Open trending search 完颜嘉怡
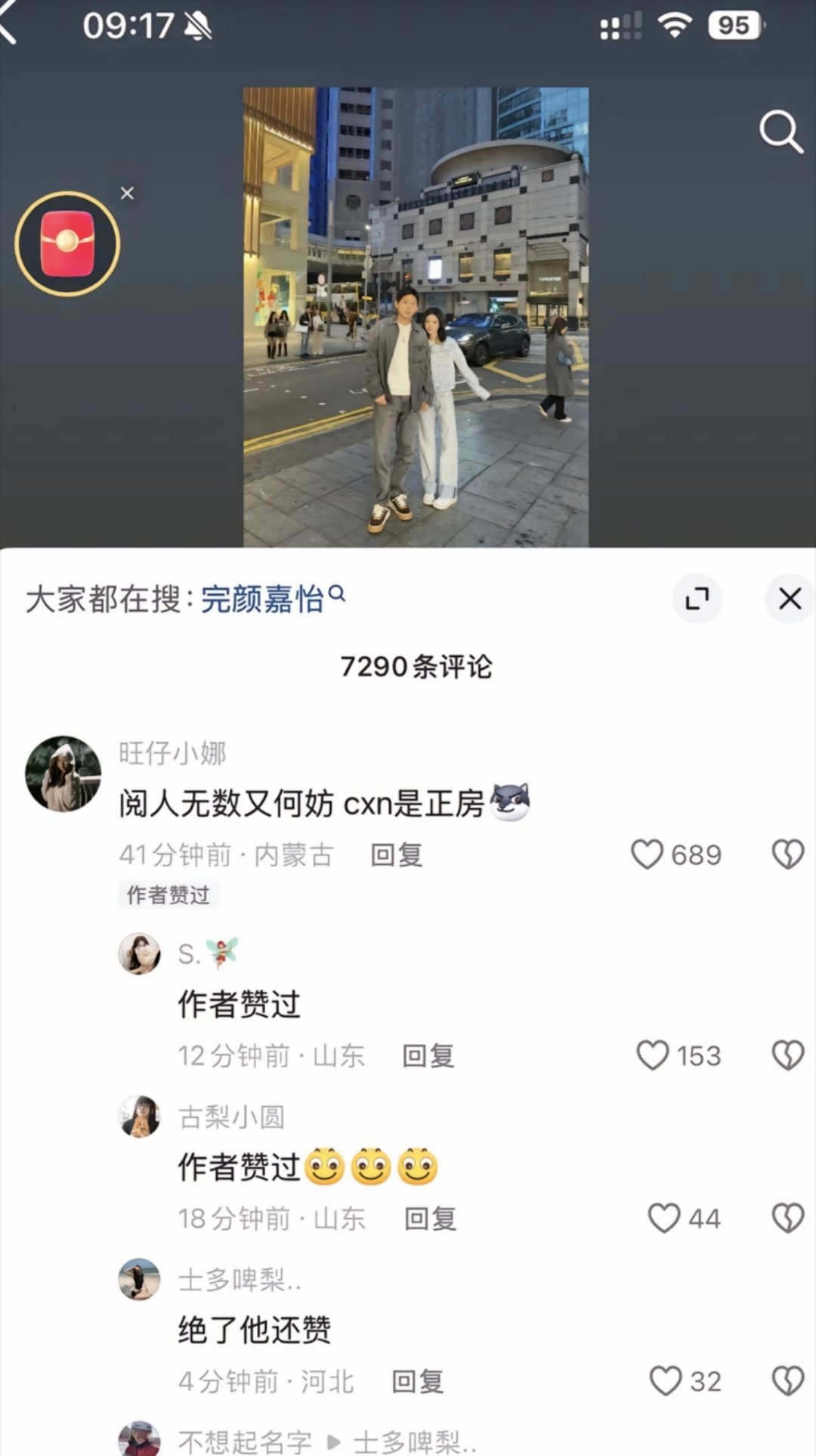 point(264,597)
